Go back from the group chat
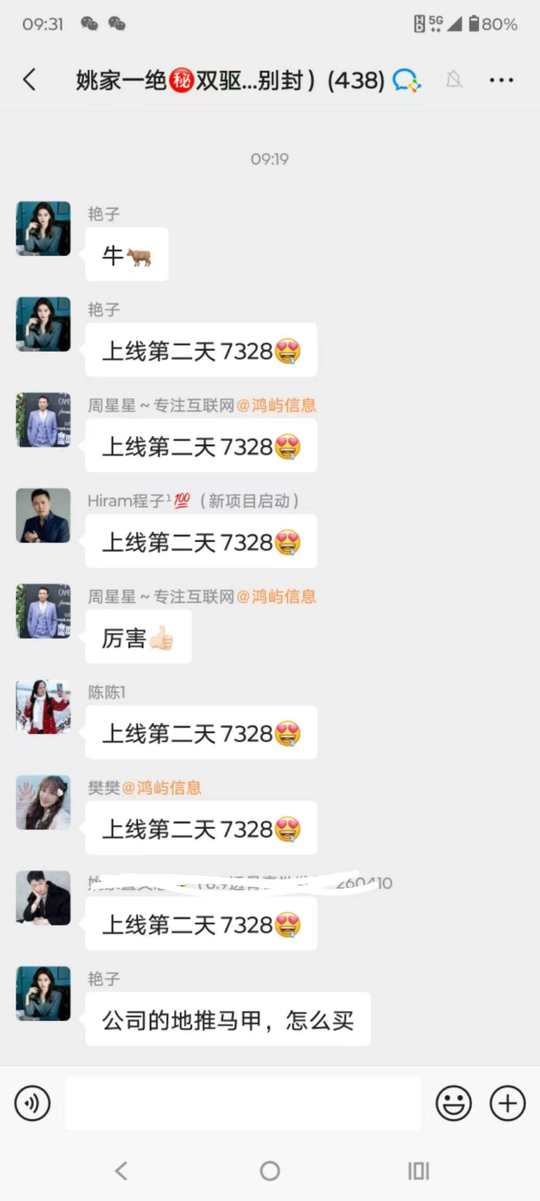This screenshot has width=540, height=1201. [30, 81]
